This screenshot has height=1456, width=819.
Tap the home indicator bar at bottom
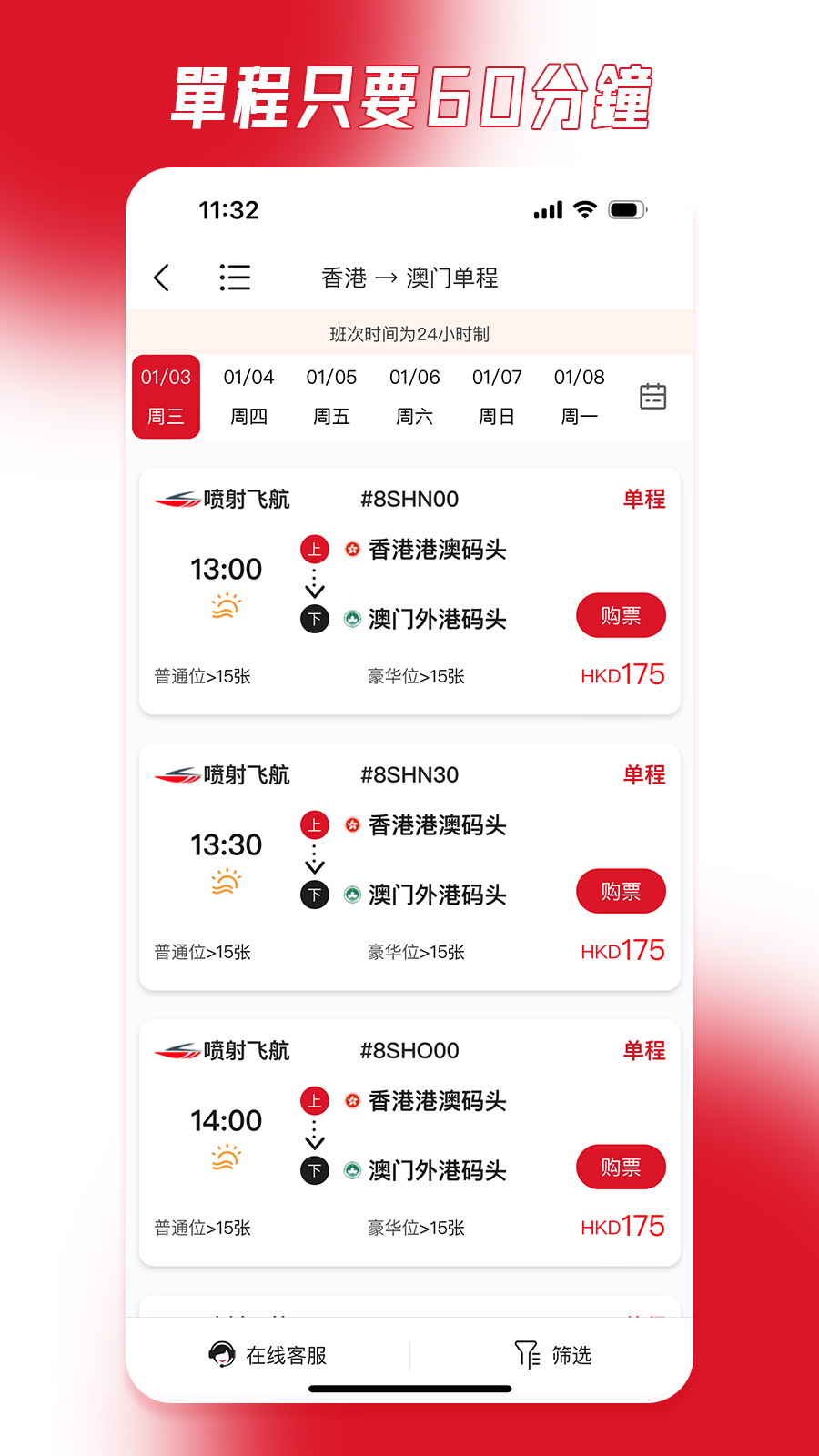pyautogui.click(x=409, y=1389)
